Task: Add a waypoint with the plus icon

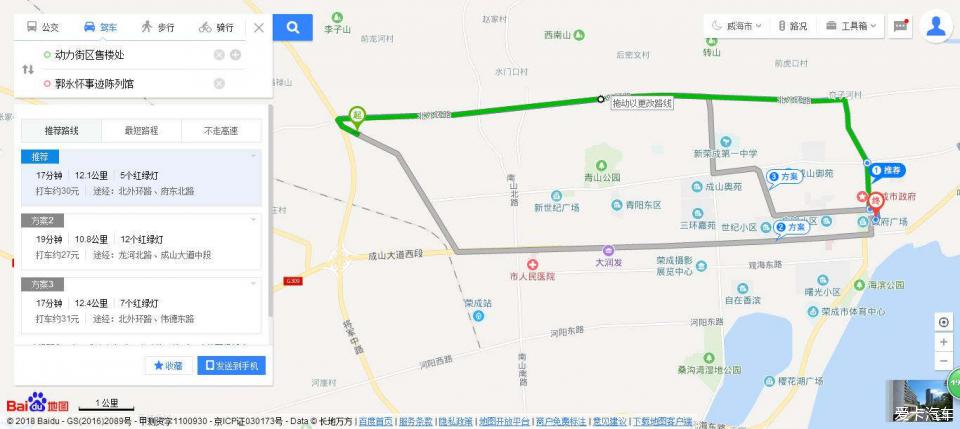Action: point(236,55)
